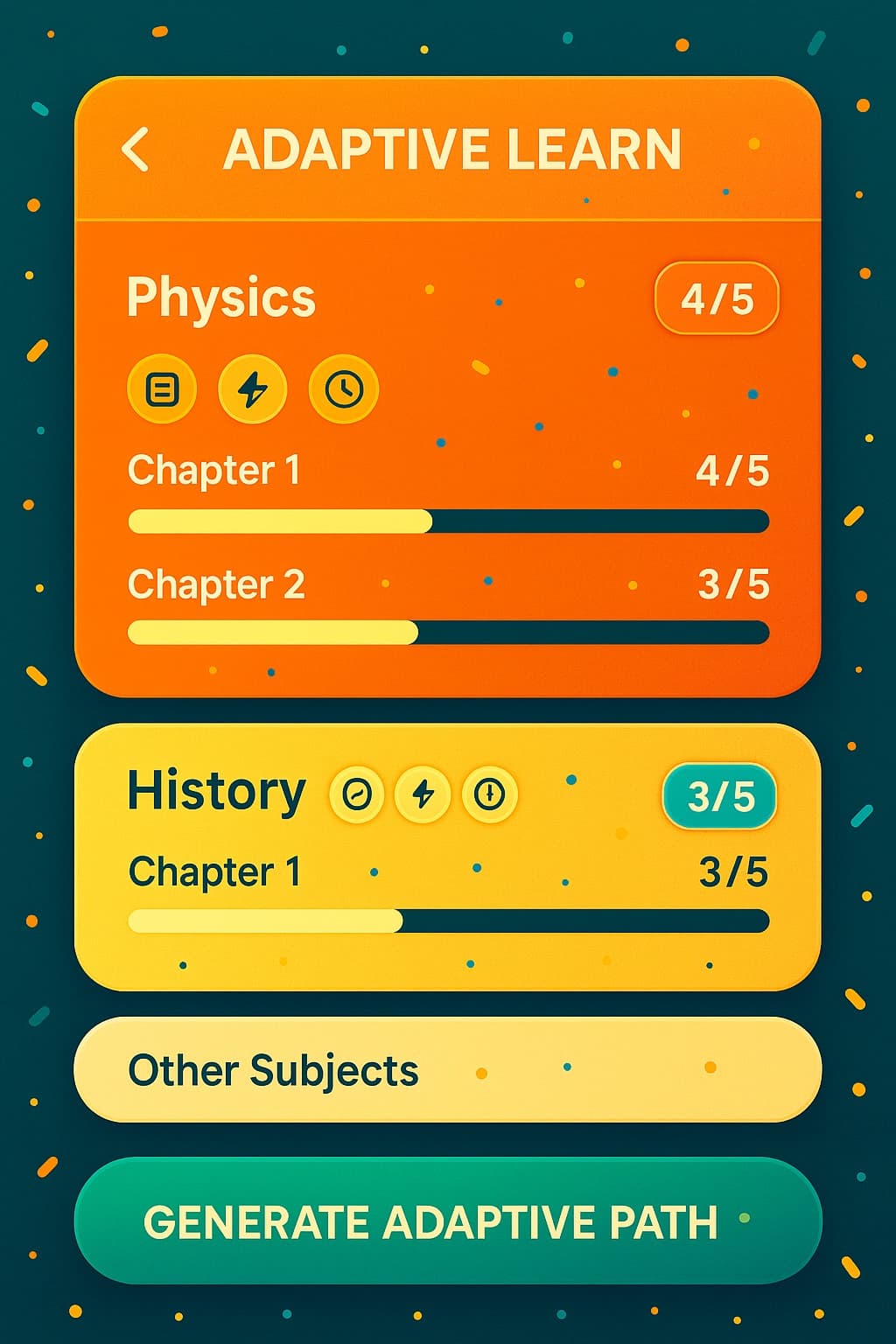Open the notes icon under Physics
This screenshot has width=896, height=1344.
162,388
